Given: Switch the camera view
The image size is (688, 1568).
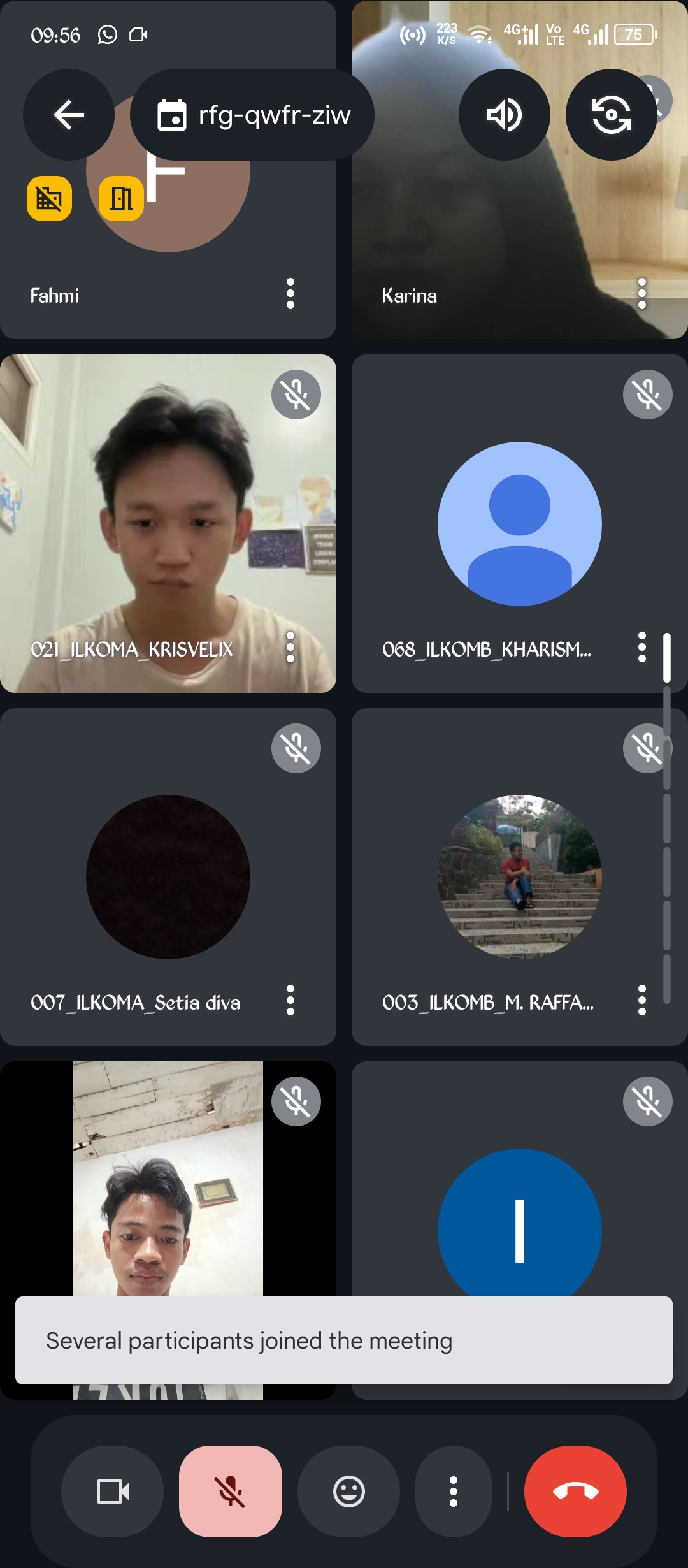Looking at the screenshot, I should tap(611, 115).
